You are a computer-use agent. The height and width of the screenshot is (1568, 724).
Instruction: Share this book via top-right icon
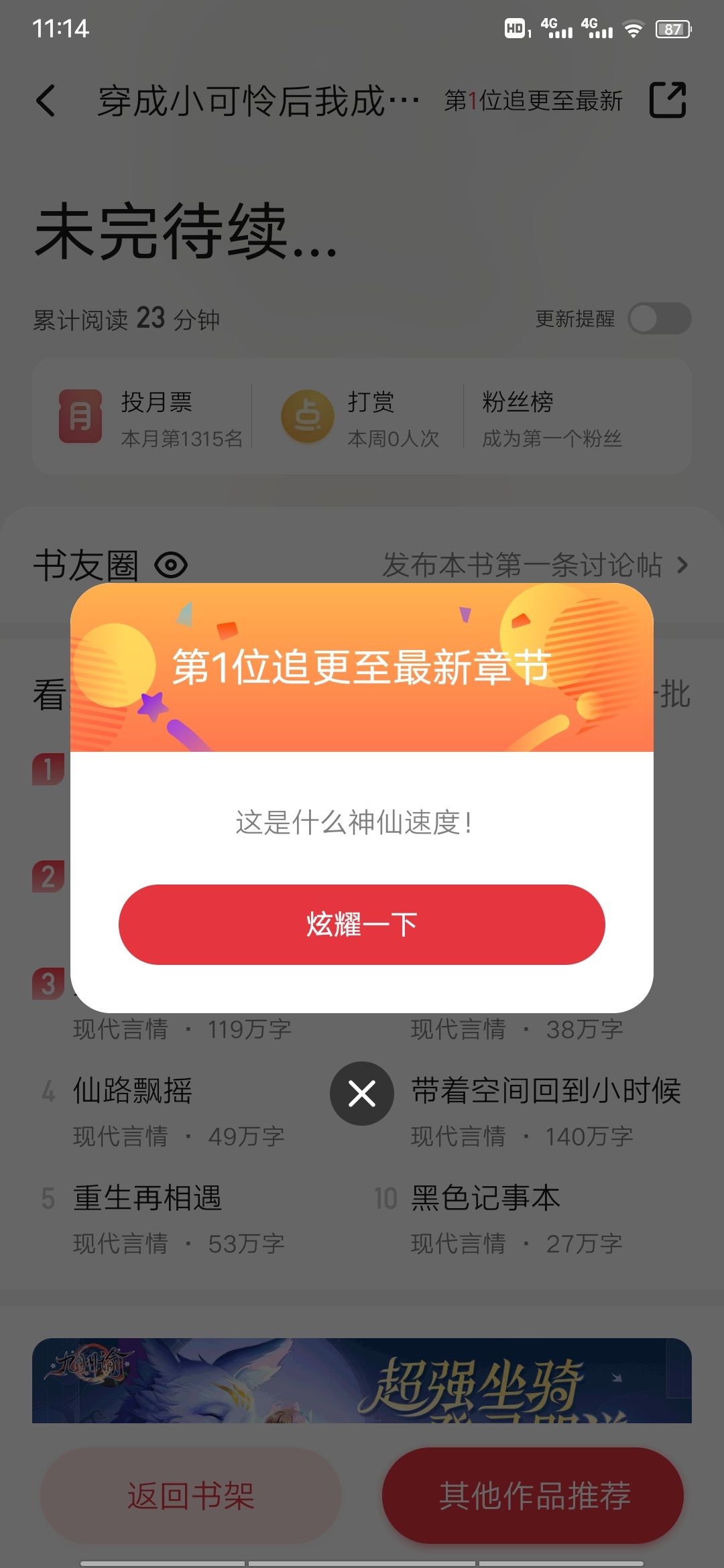(x=668, y=101)
